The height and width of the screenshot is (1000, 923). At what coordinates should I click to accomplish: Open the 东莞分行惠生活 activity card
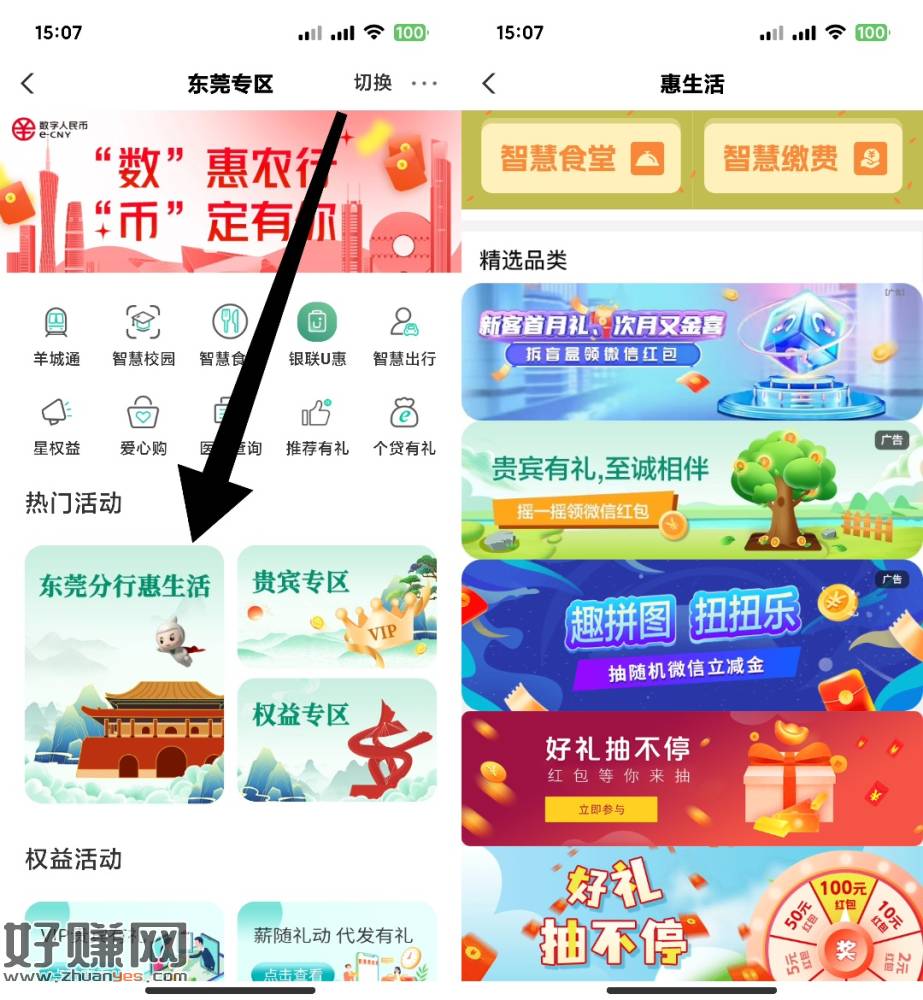[124, 674]
